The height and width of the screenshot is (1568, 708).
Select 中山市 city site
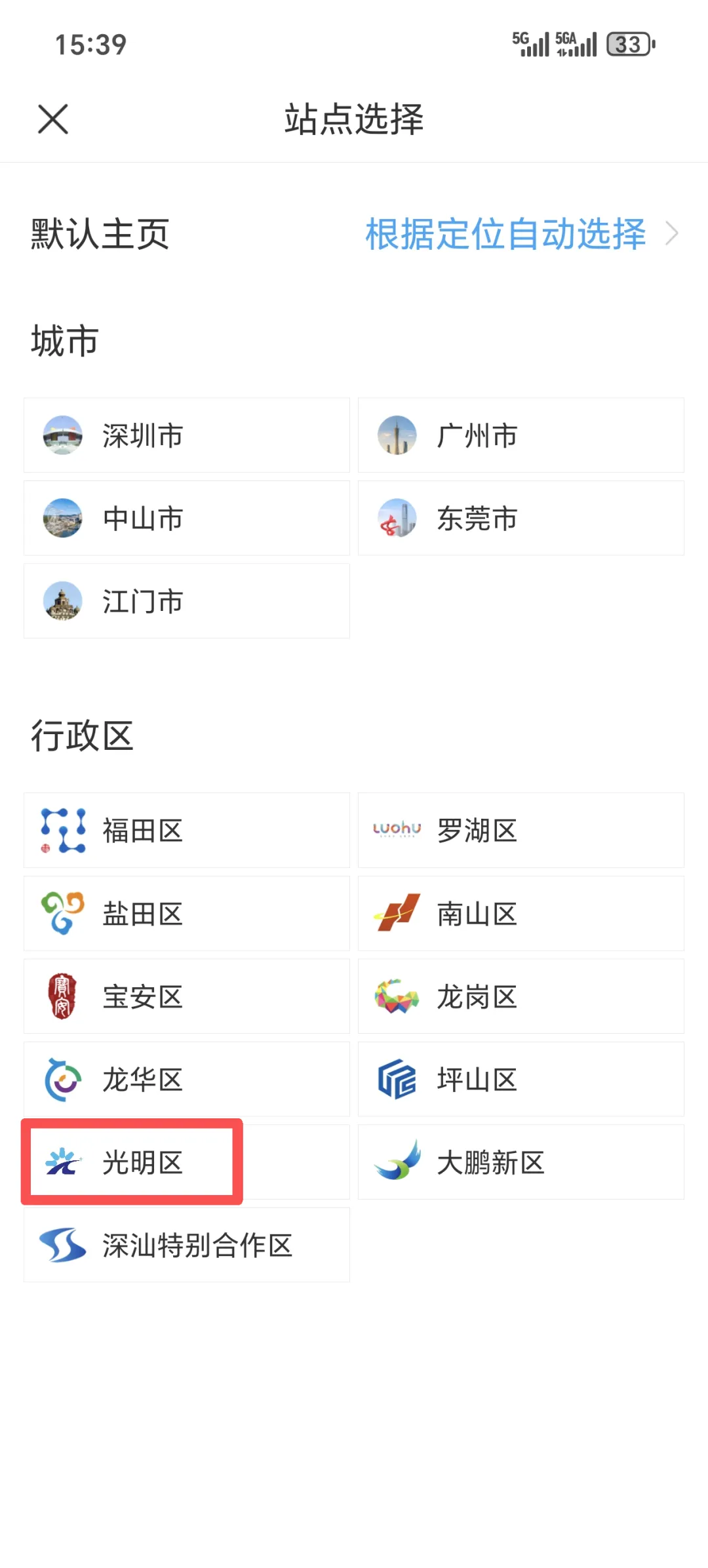[187, 518]
